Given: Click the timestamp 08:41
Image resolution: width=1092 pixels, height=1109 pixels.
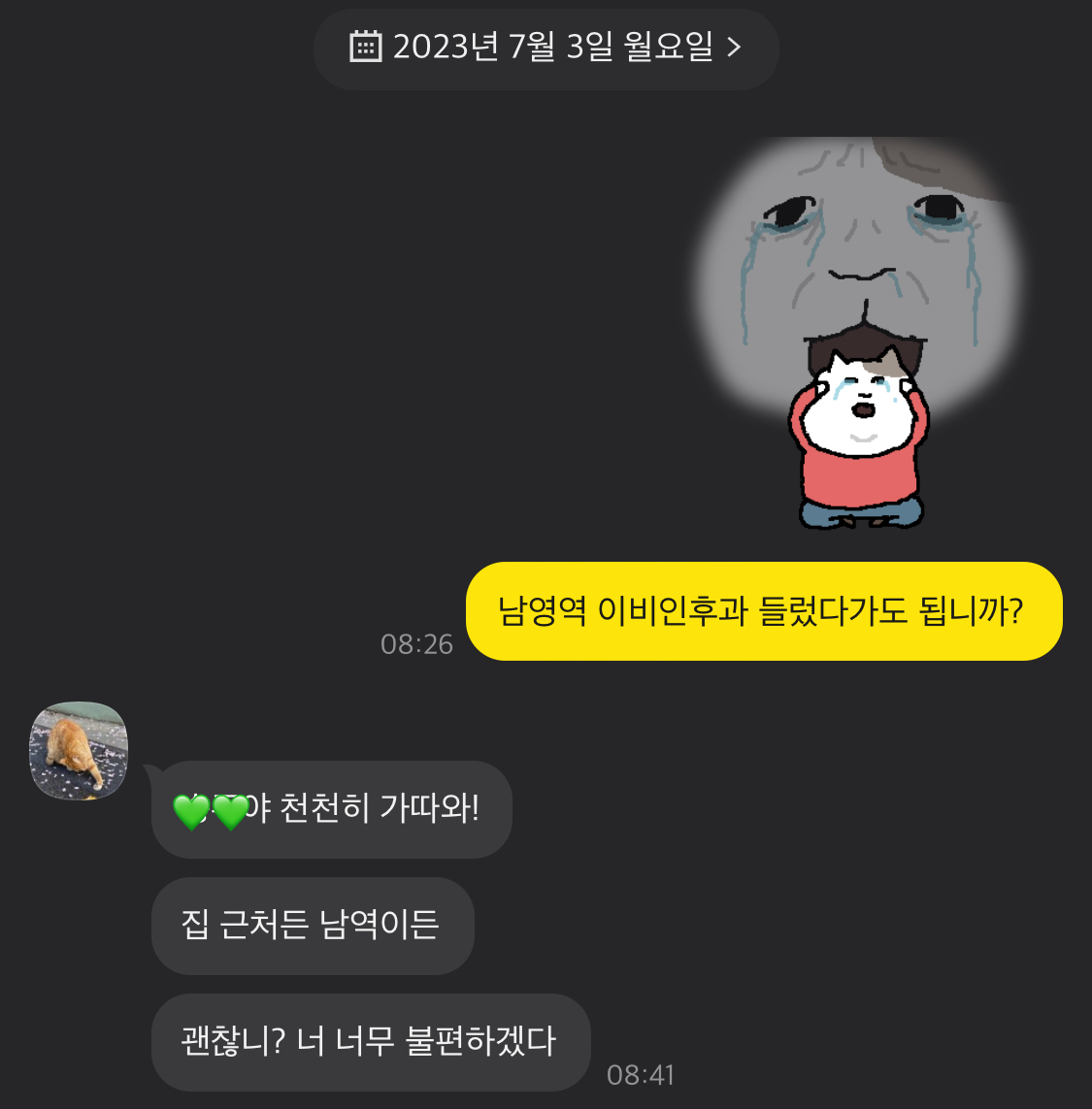Looking at the screenshot, I should (641, 1073).
